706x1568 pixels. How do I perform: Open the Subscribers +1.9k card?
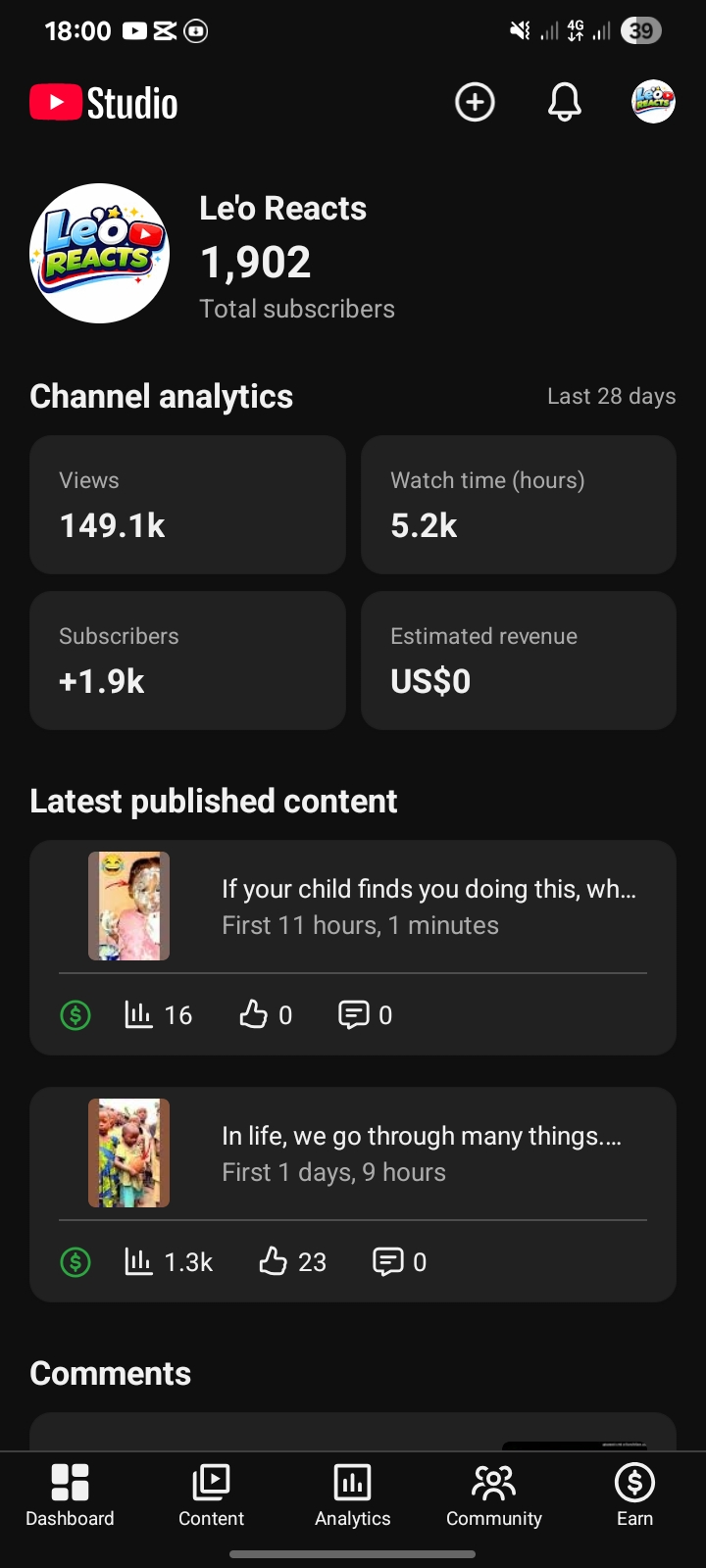point(187,660)
